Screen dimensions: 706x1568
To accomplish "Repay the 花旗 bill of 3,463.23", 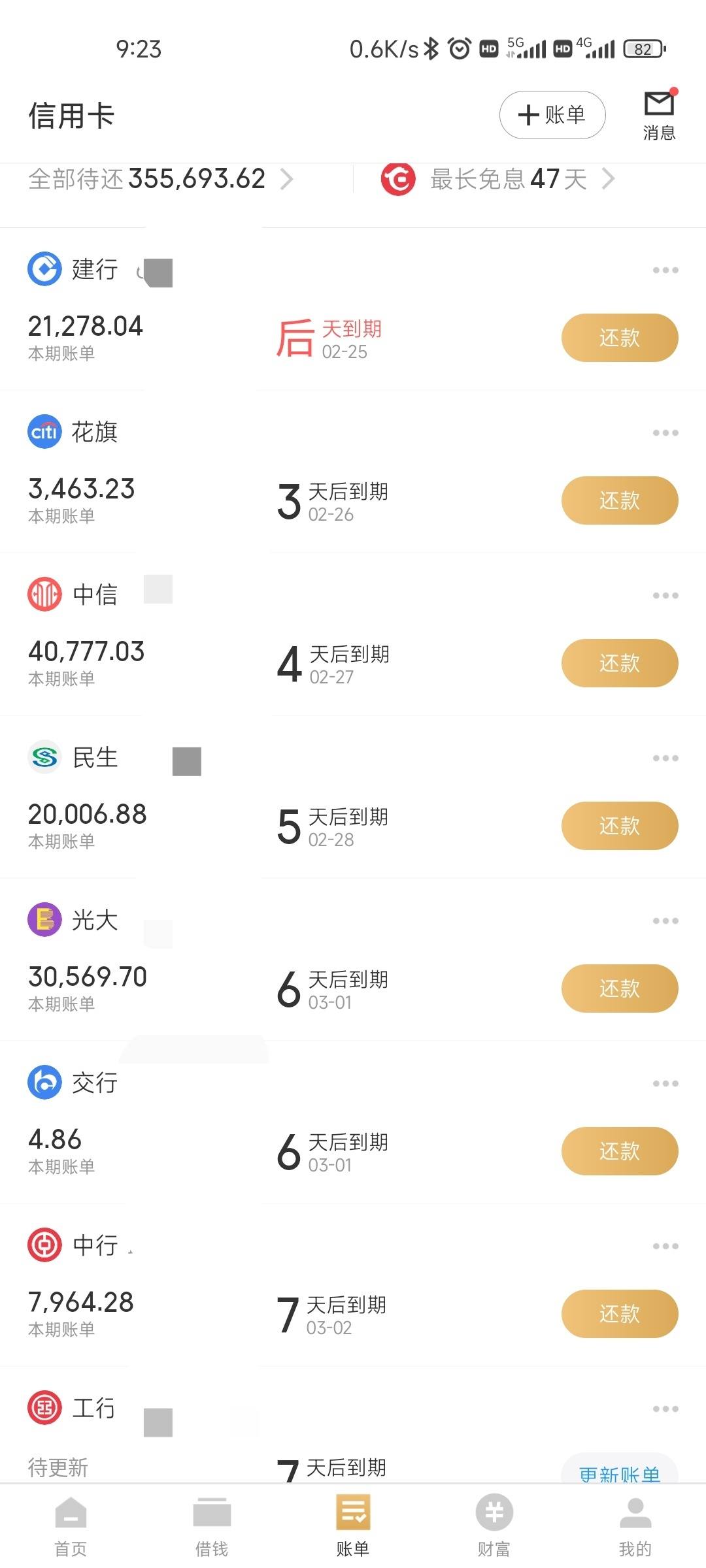I will pyautogui.click(x=620, y=500).
